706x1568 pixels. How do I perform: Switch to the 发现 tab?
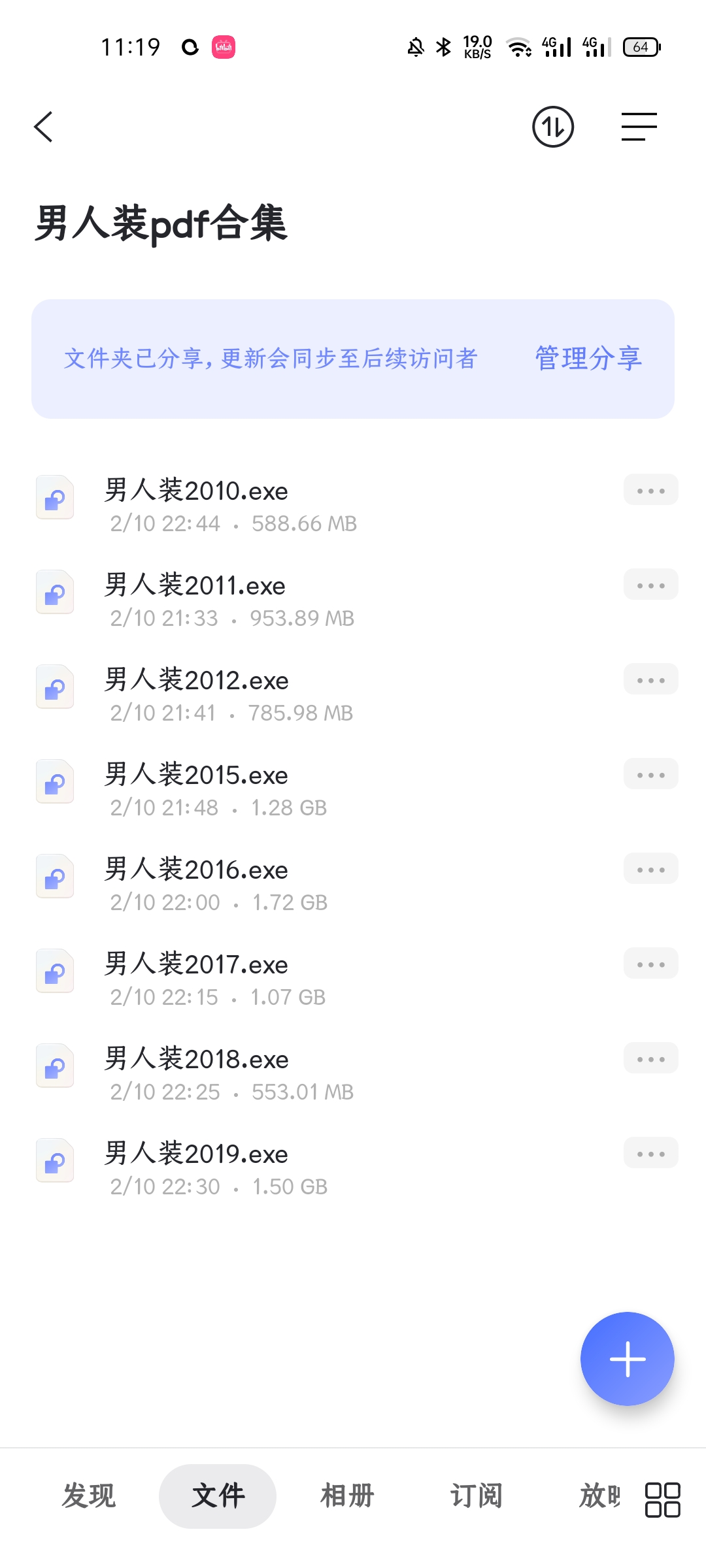point(89,1496)
